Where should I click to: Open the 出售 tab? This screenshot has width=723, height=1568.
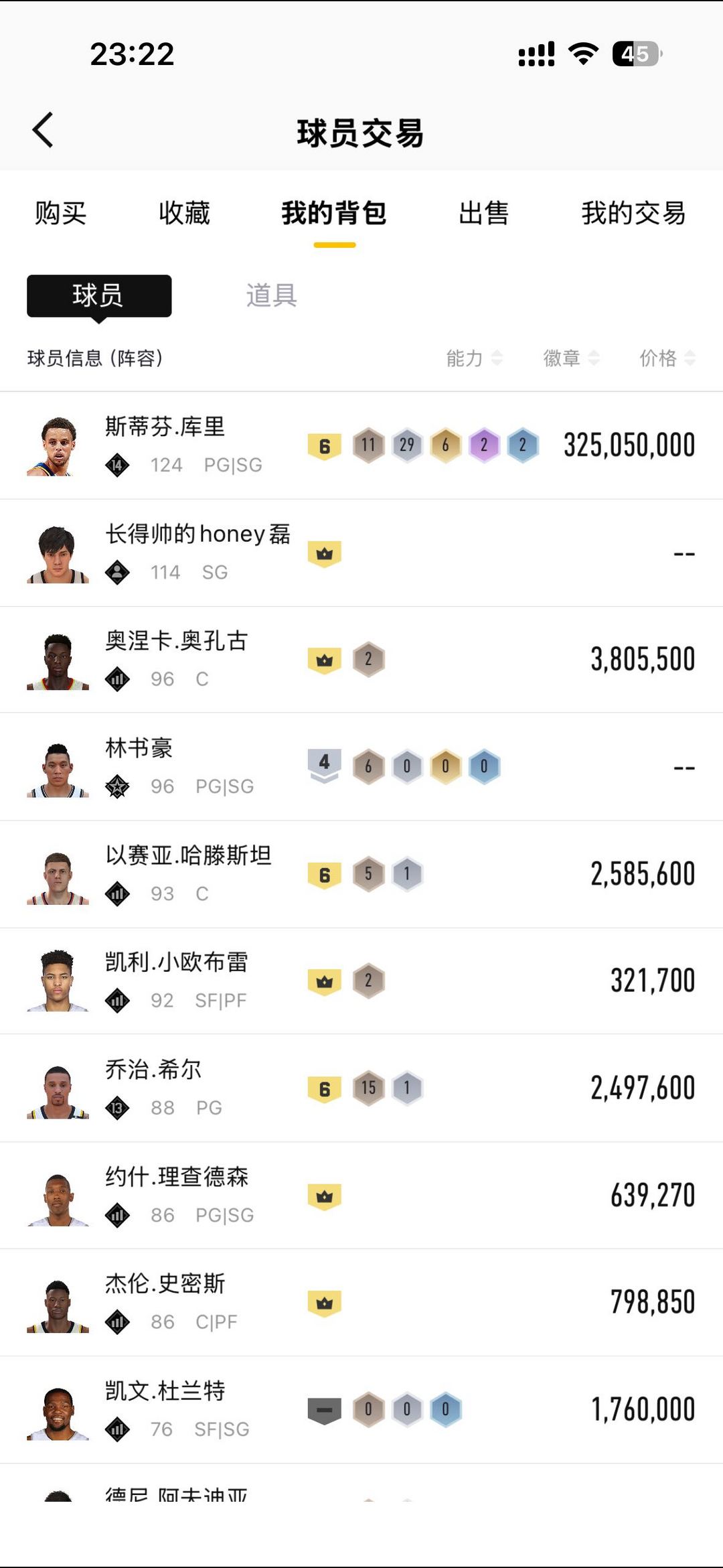483,214
